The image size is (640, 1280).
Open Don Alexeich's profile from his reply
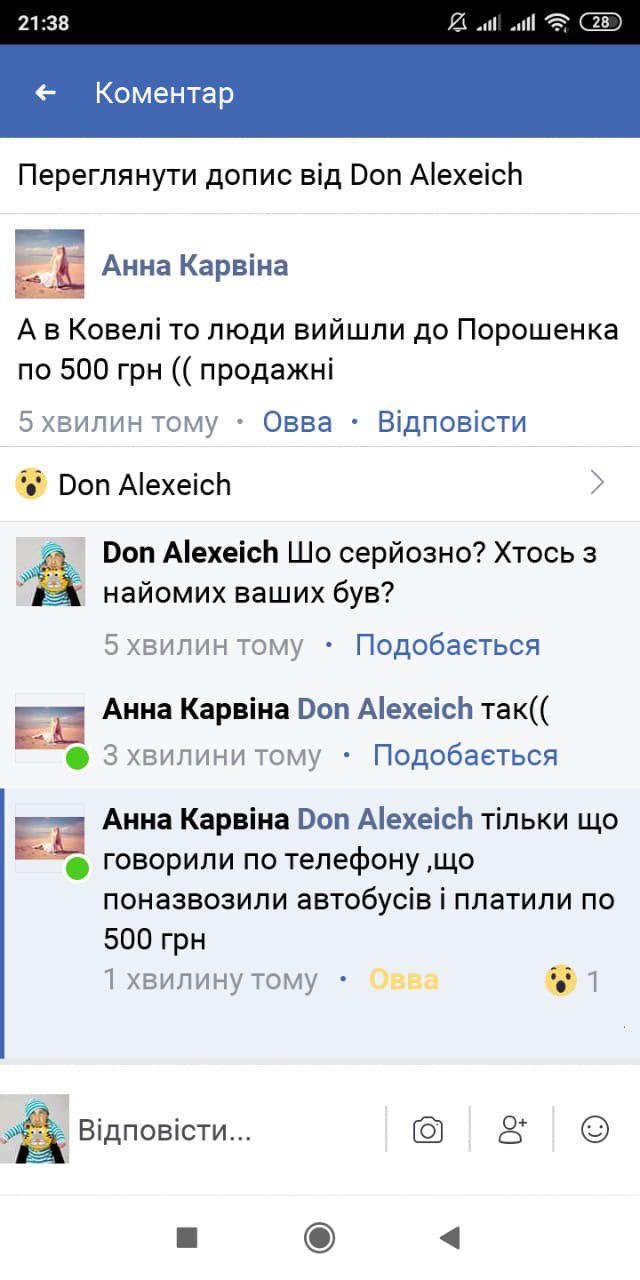click(x=190, y=552)
